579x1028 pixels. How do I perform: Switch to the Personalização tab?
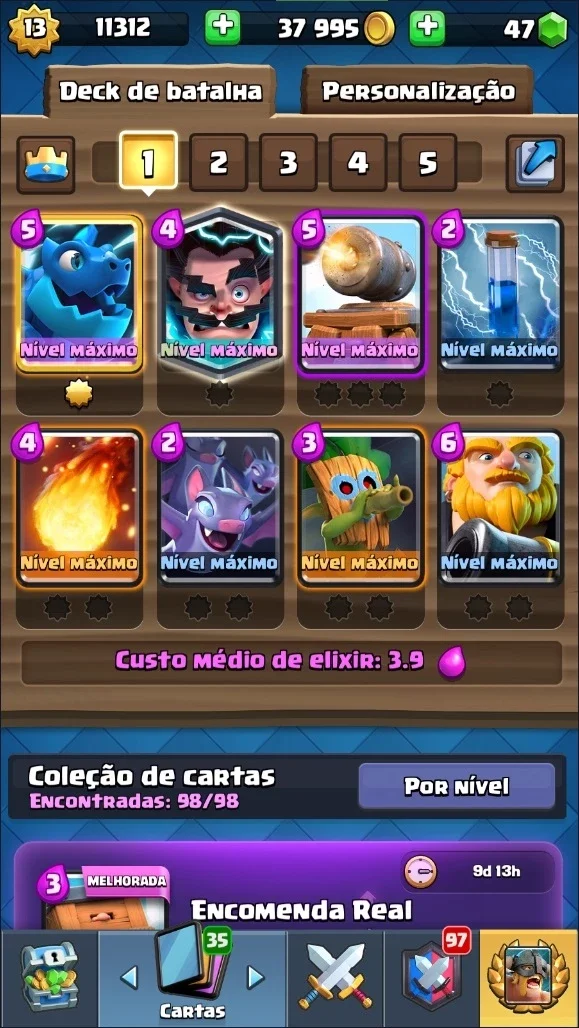click(x=418, y=91)
